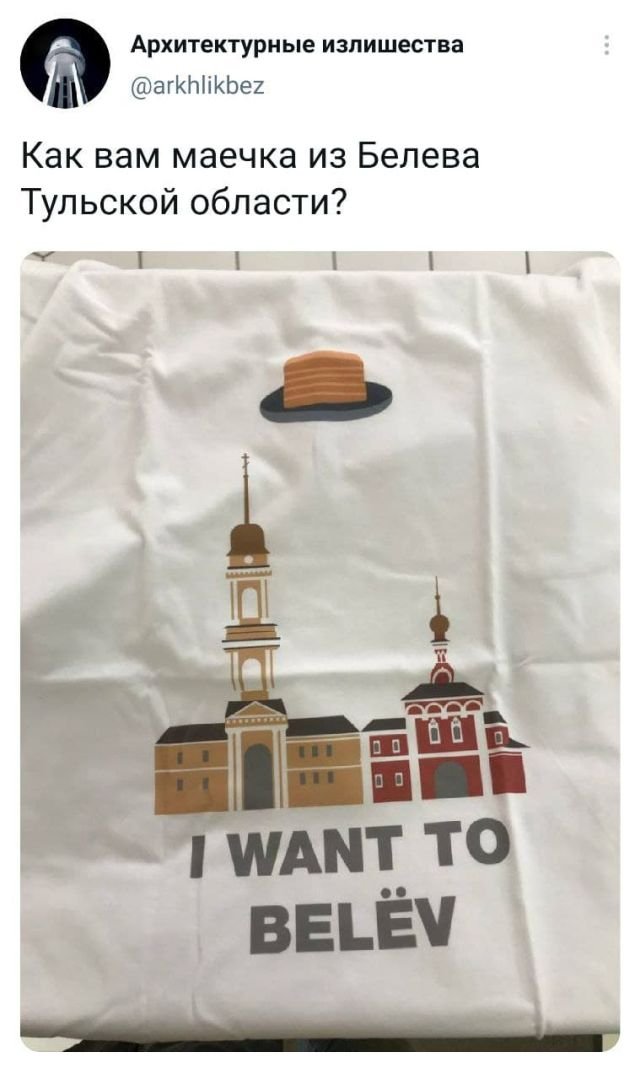Open the Архитектурные излишества profile avatar
The image size is (640, 1079).
64,63
